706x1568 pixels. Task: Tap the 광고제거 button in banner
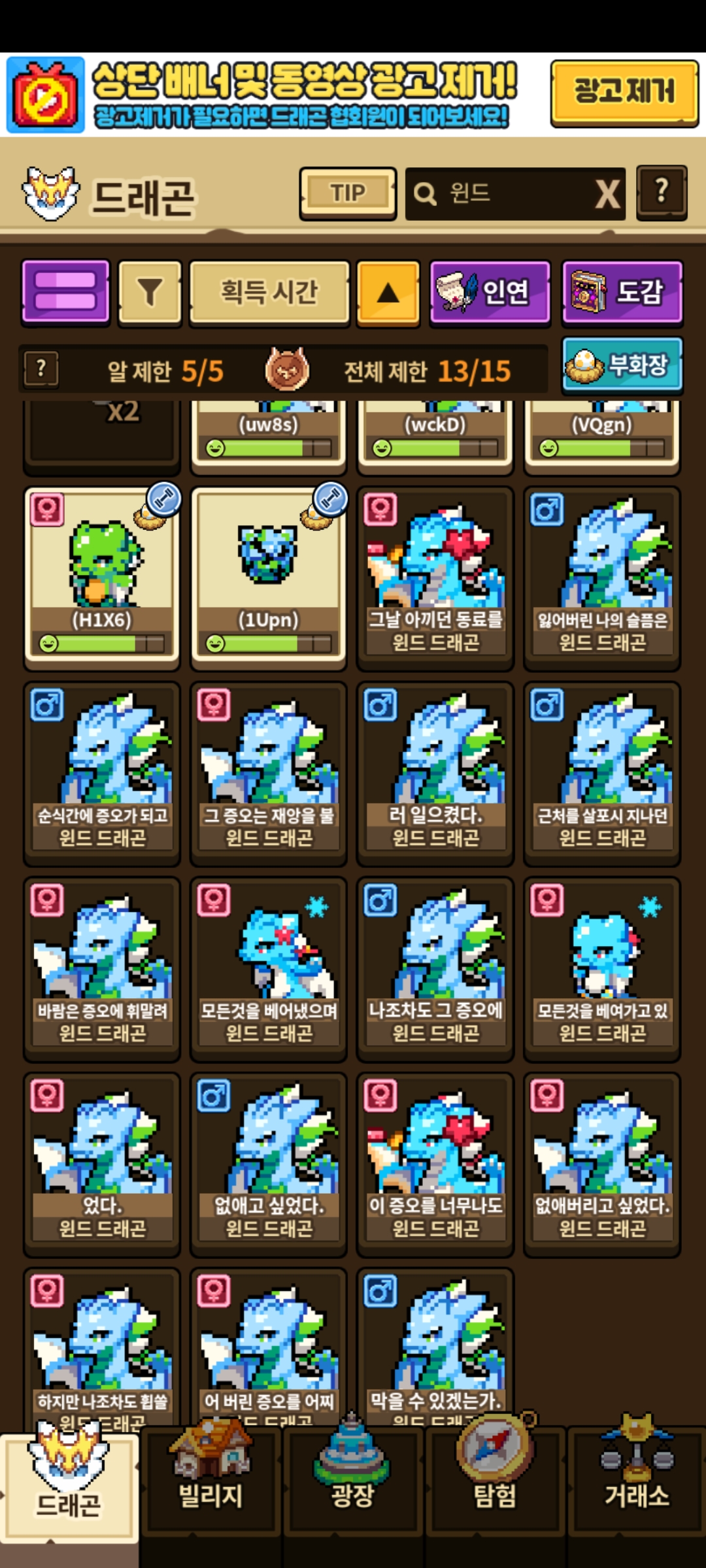(x=624, y=92)
